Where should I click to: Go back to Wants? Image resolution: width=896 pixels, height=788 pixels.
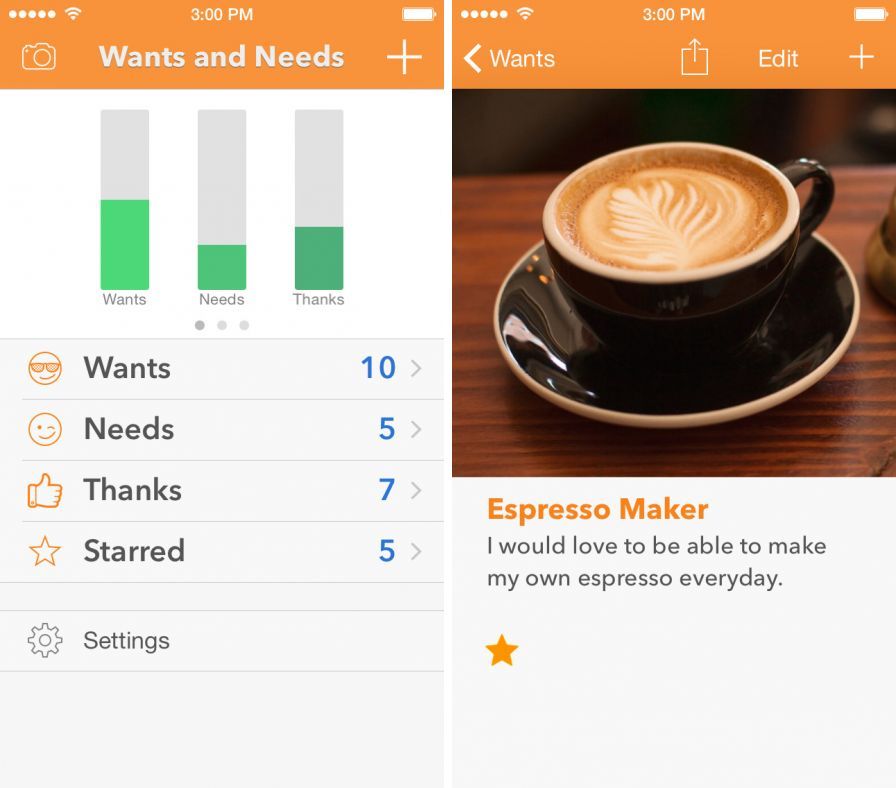point(510,59)
